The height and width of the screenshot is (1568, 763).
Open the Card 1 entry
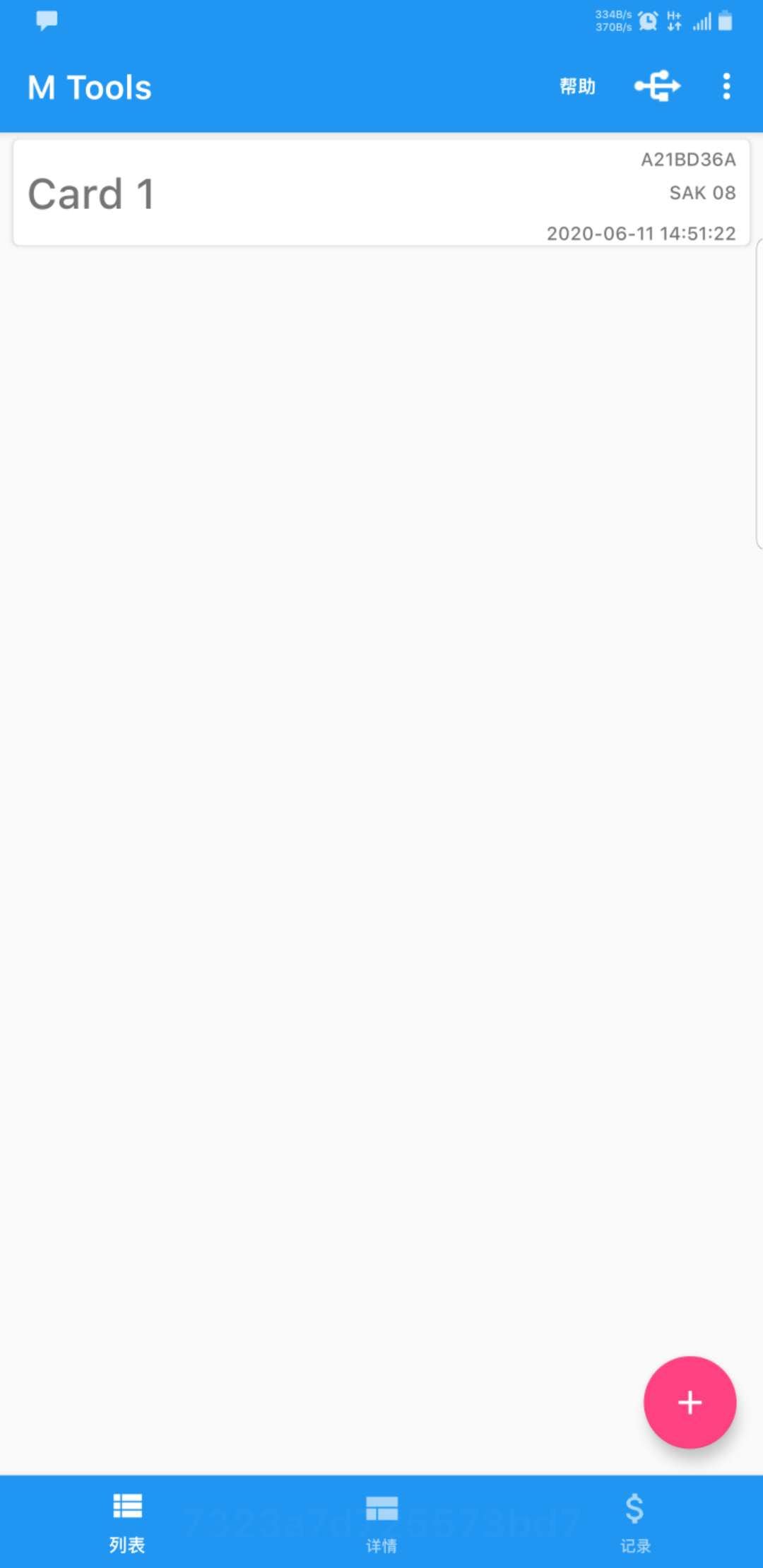(381, 193)
